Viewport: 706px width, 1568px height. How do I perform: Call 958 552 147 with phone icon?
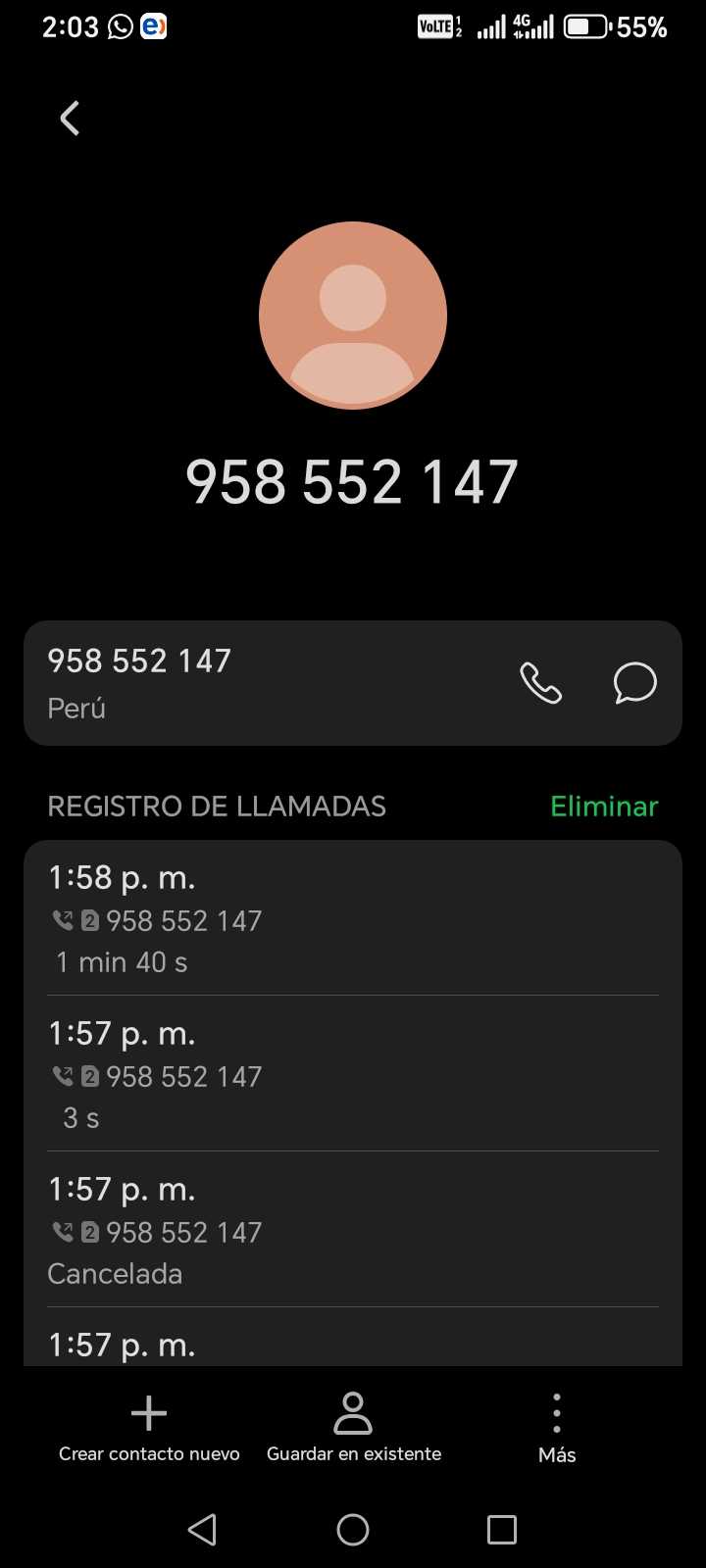(540, 683)
